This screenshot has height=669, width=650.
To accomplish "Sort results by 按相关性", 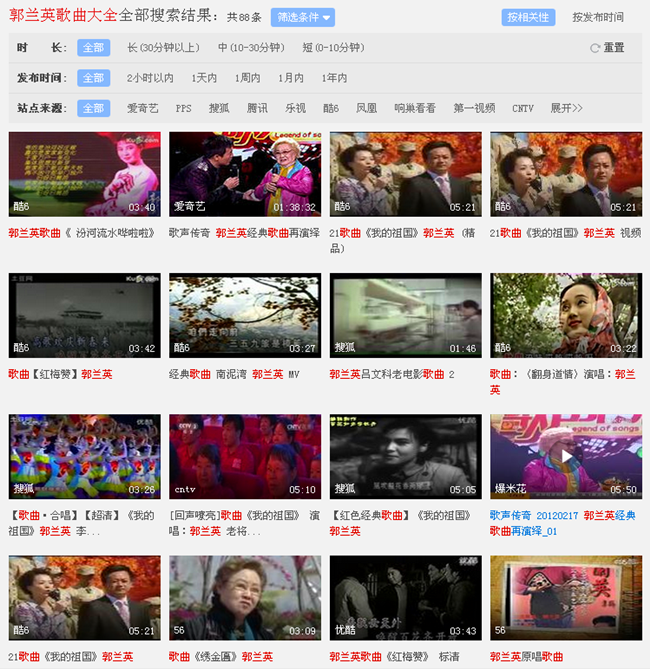I will tap(528, 17).
